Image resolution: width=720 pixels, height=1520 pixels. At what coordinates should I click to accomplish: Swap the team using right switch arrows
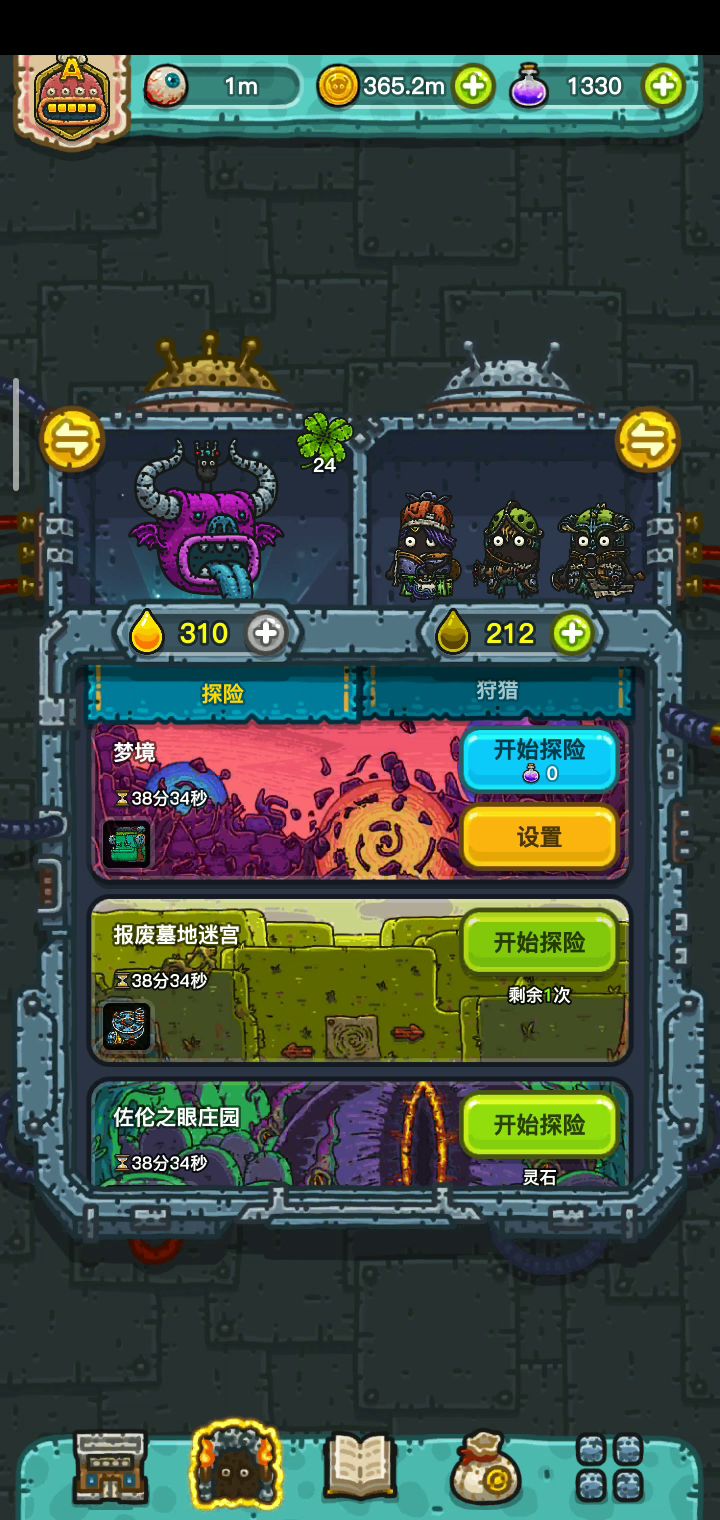[x=648, y=439]
